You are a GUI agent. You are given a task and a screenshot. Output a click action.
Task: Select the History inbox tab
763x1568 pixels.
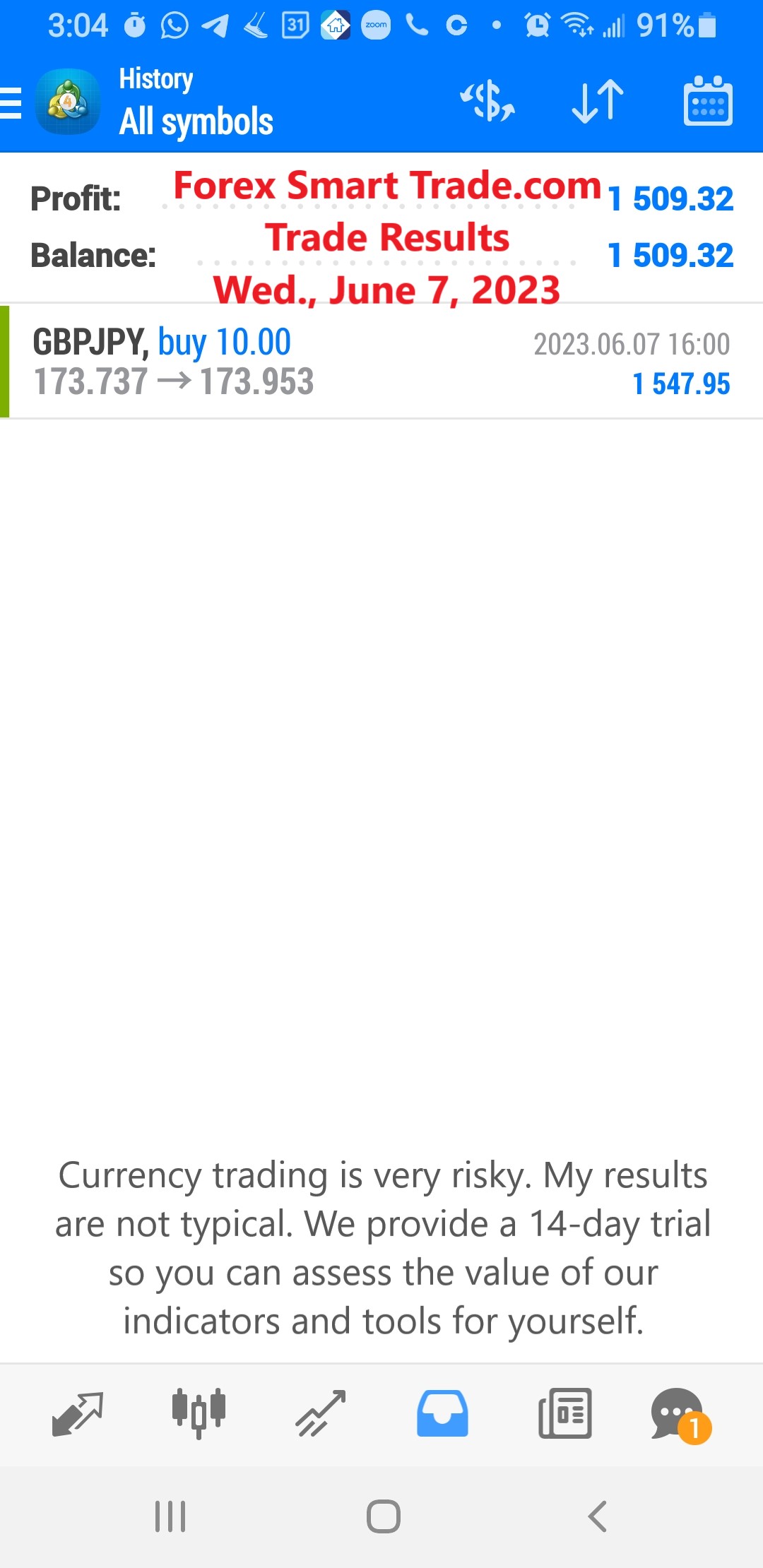(442, 1413)
